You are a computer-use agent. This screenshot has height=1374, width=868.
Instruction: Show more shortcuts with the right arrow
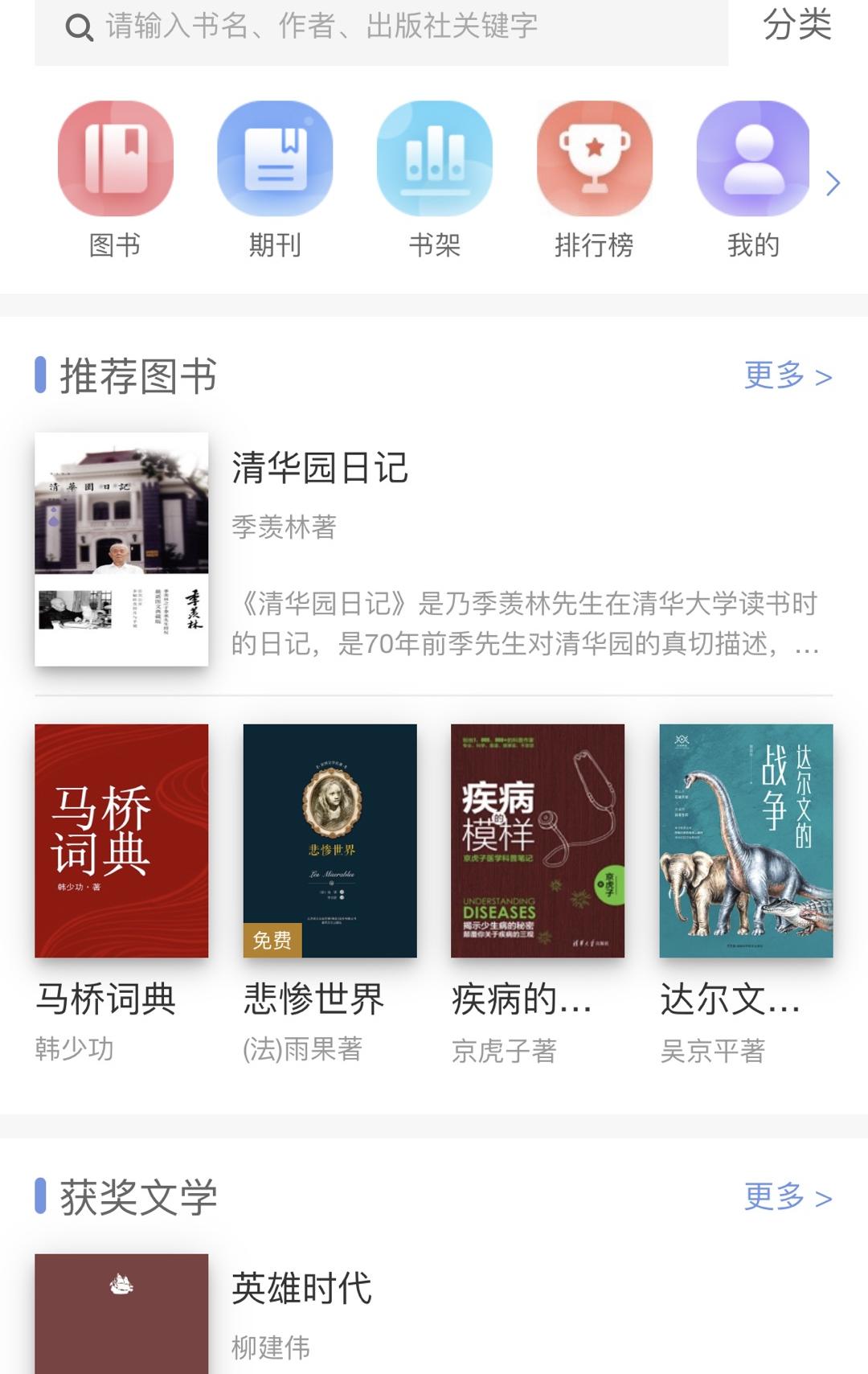click(x=833, y=183)
